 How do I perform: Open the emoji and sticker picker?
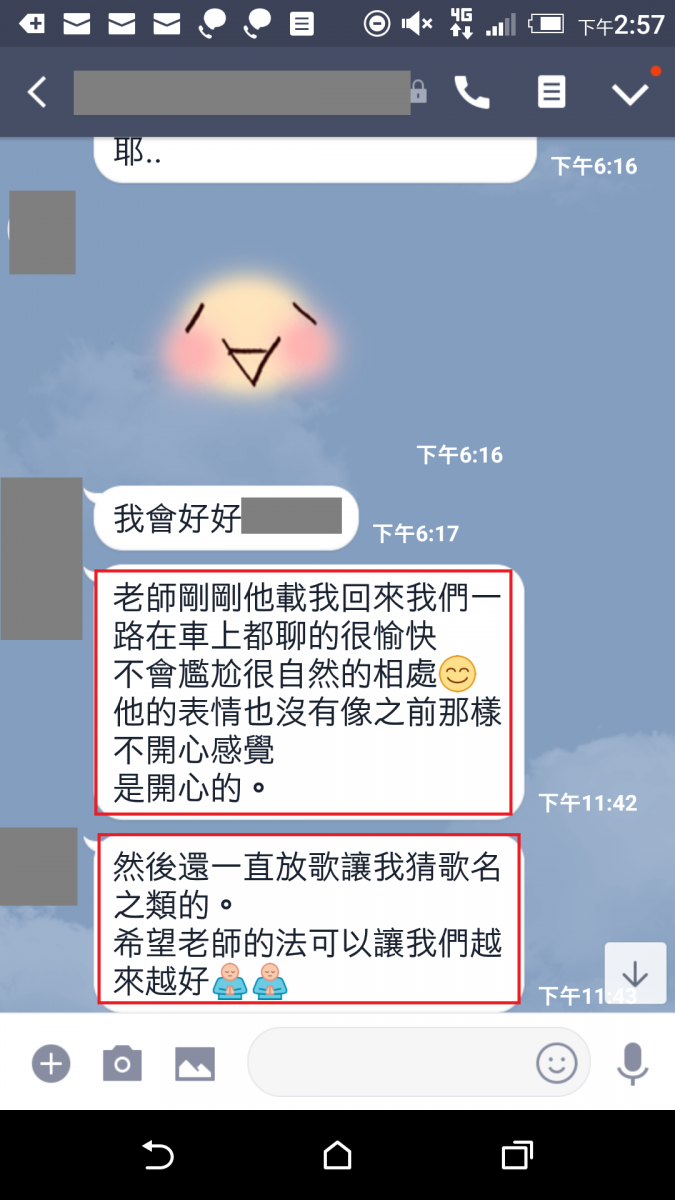(557, 1062)
